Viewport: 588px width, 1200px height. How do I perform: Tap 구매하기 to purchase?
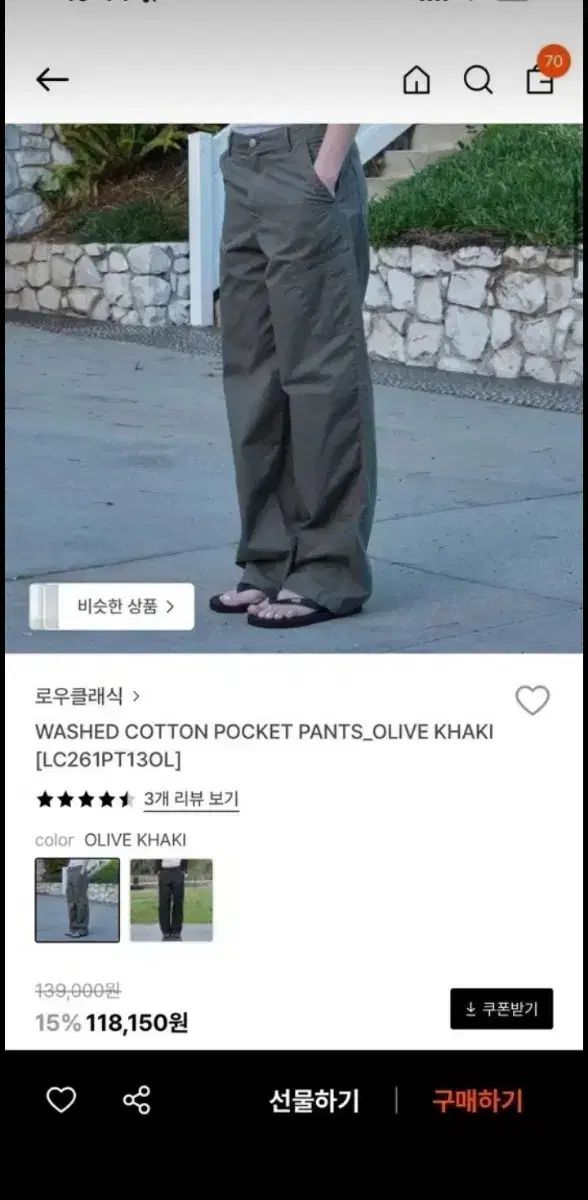pyautogui.click(x=477, y=1101)
